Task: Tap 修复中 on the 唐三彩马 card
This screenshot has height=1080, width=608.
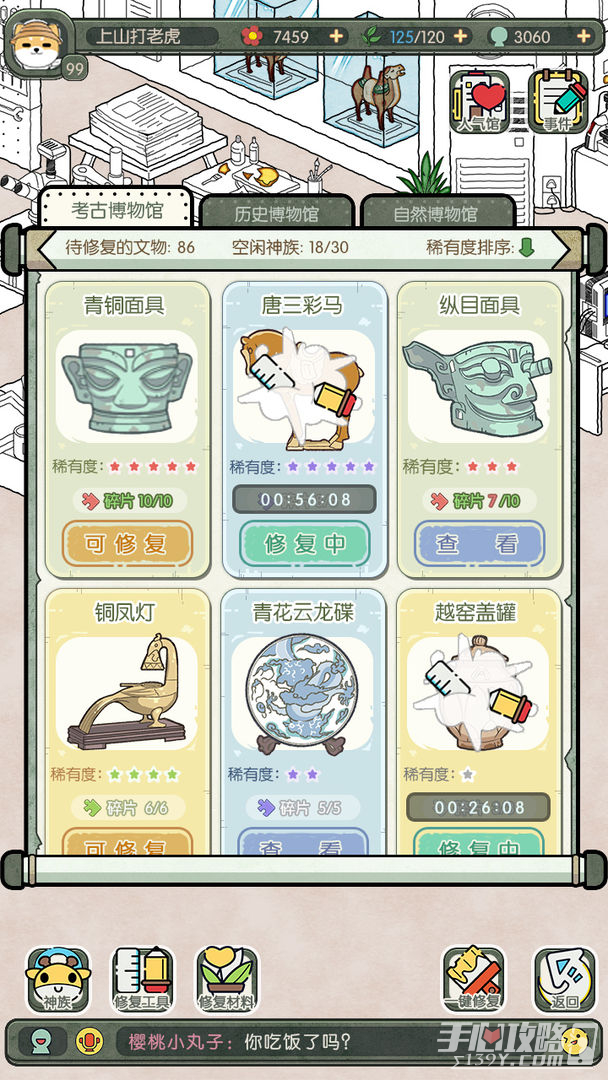Action: coord(304,543)
